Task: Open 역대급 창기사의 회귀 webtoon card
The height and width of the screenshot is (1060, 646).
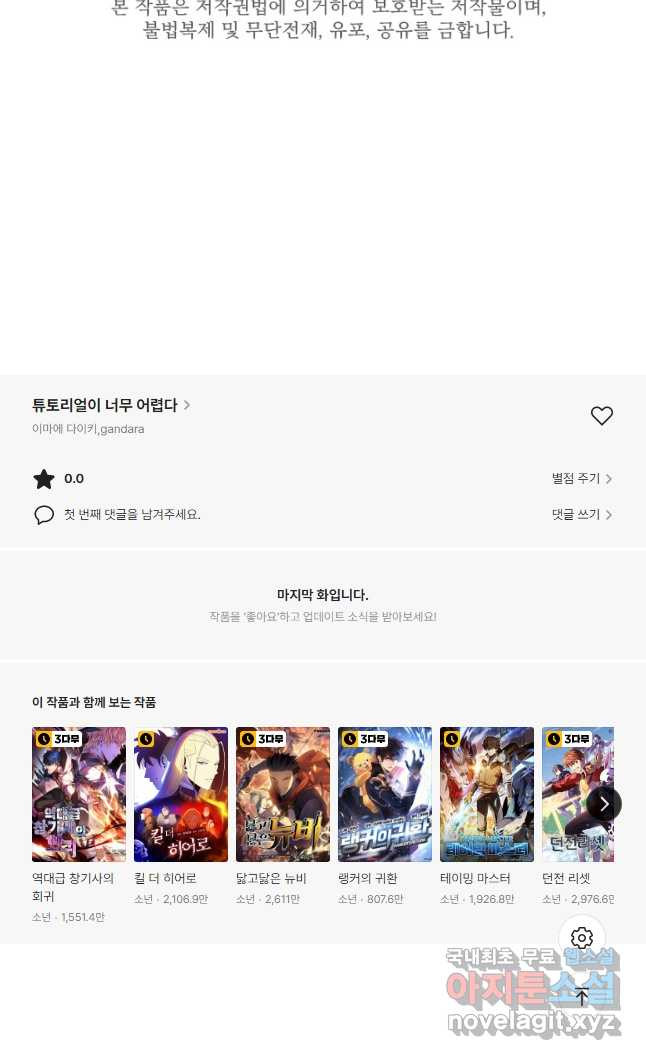Action: tap(79, 794)
